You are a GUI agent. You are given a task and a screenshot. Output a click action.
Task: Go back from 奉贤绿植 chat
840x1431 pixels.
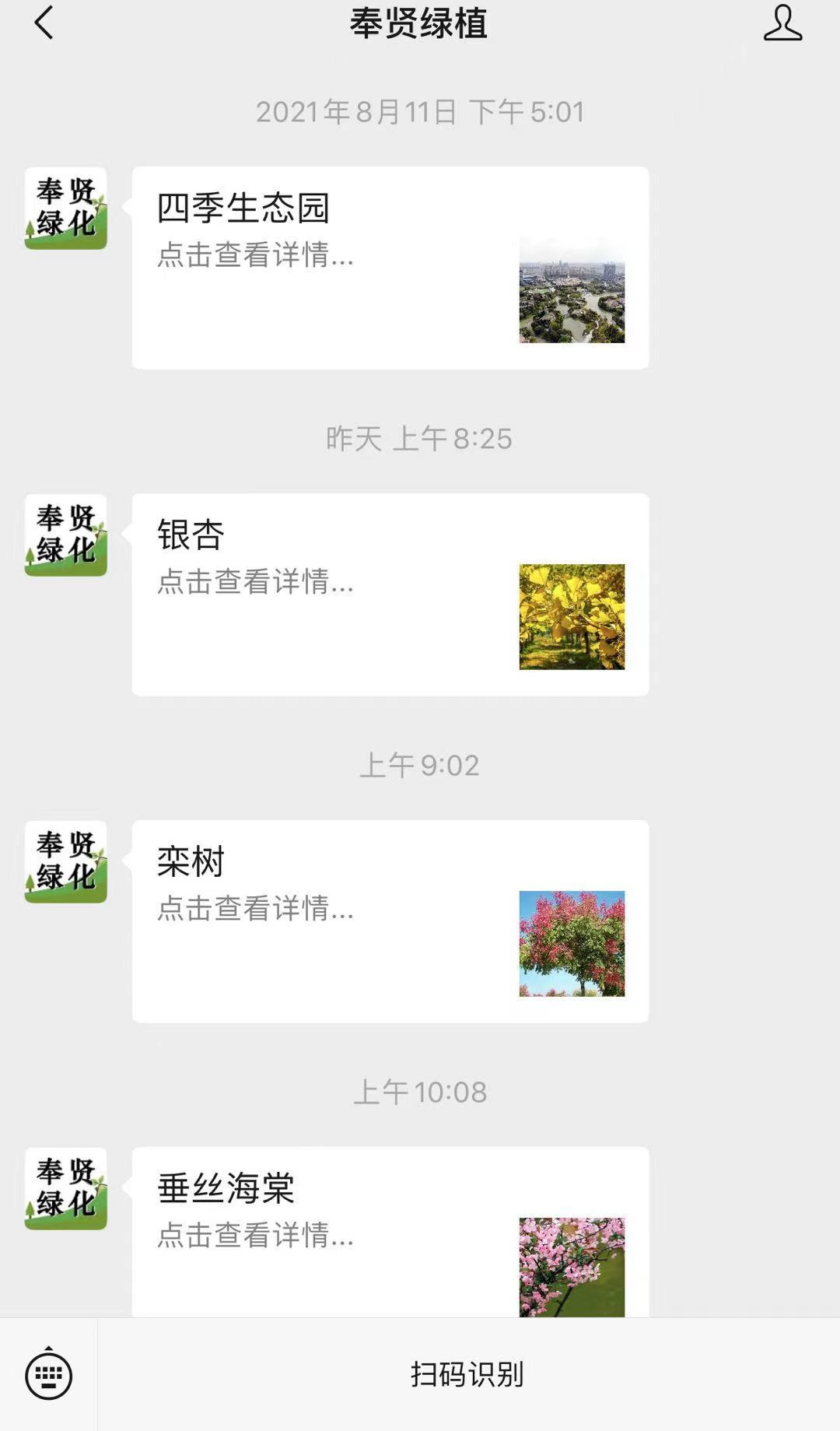(x=44, y=23)
